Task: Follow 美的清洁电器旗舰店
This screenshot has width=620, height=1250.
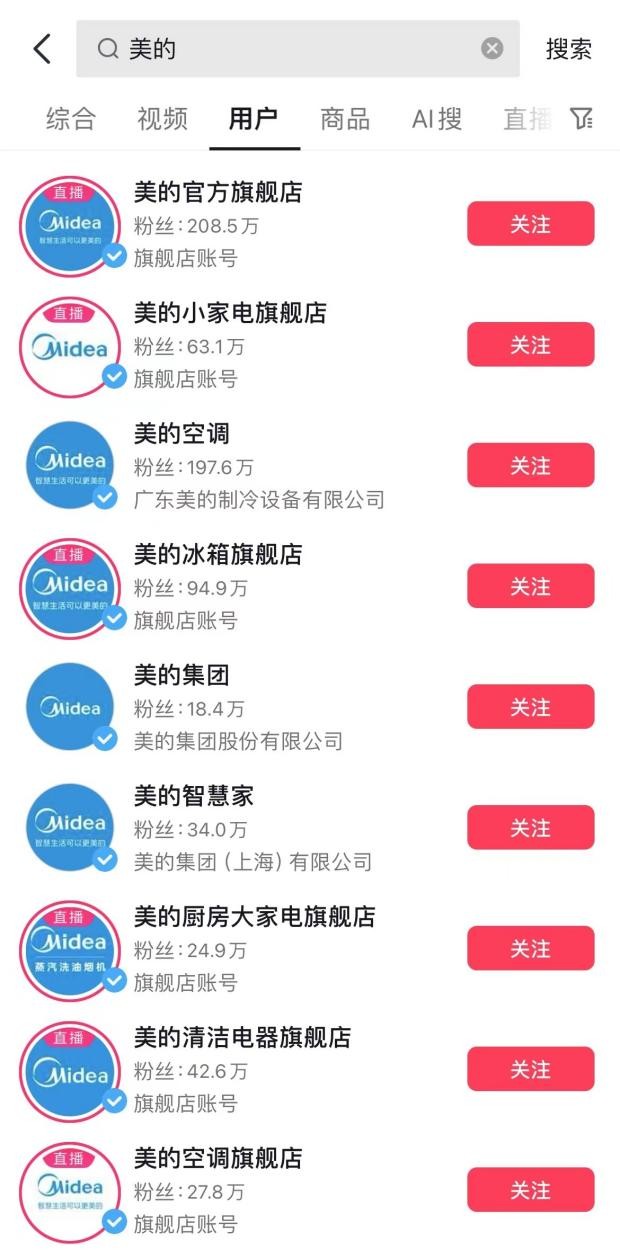Action: (530, 1069)
